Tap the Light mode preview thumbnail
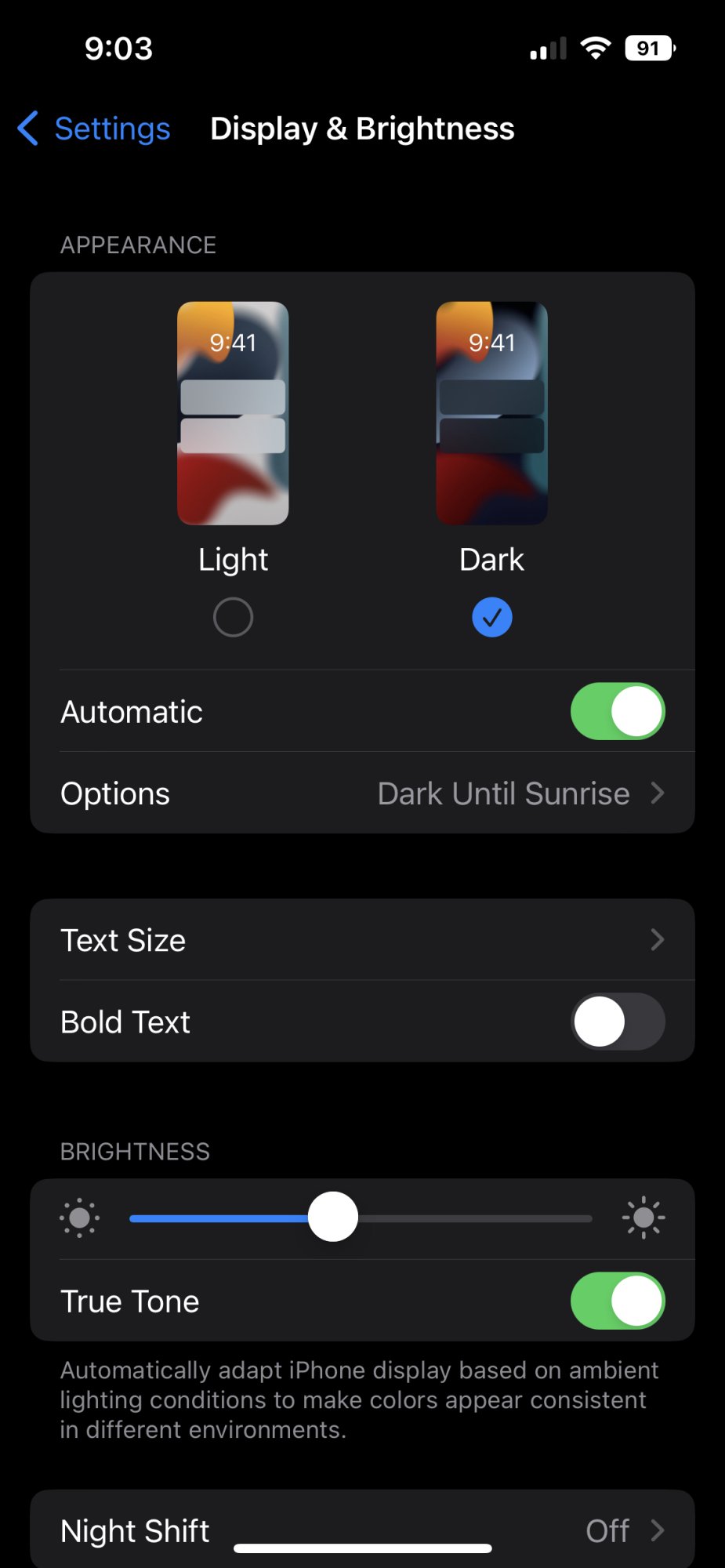 (233, 413)
